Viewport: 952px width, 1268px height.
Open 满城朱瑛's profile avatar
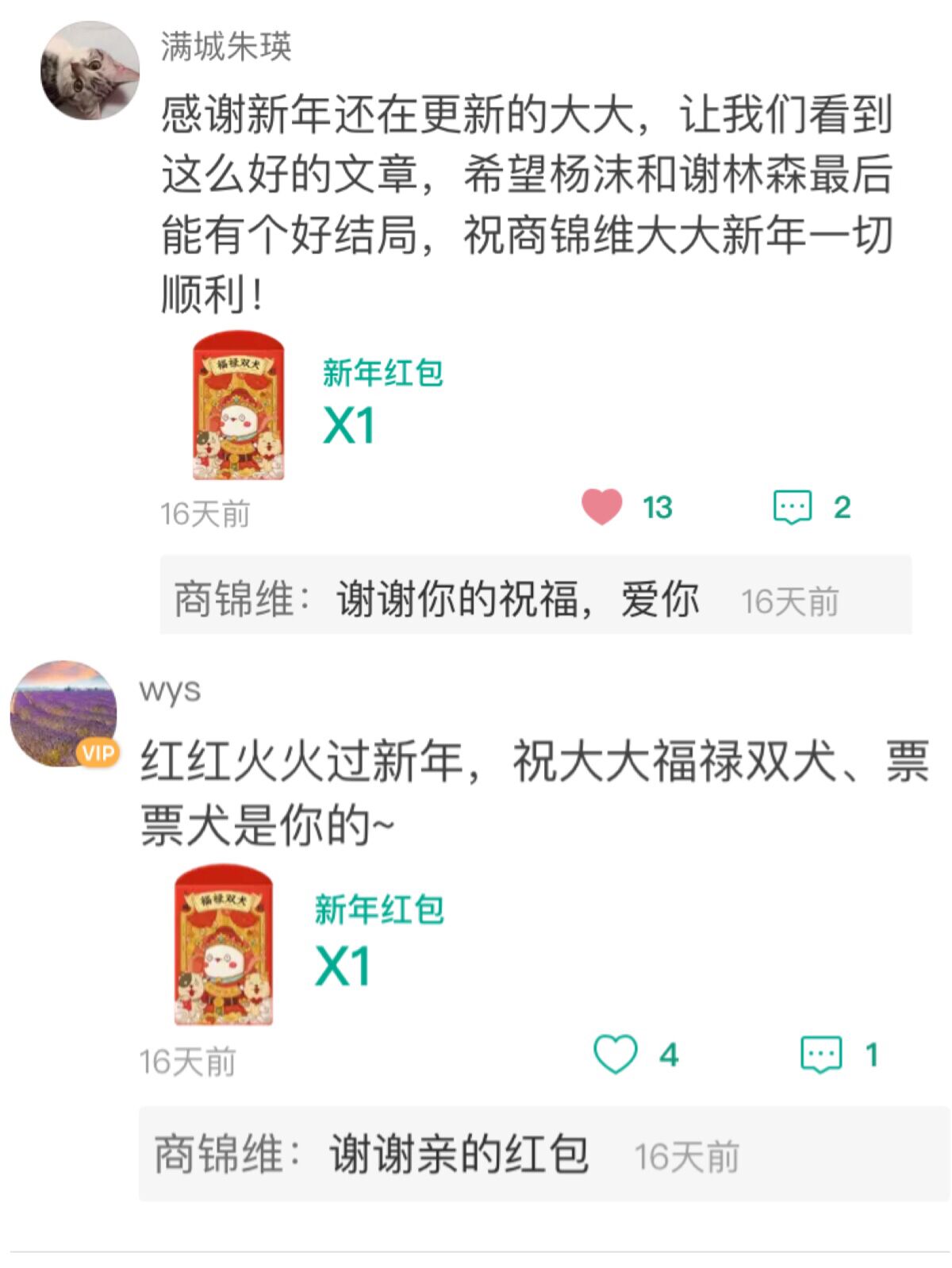90,71
